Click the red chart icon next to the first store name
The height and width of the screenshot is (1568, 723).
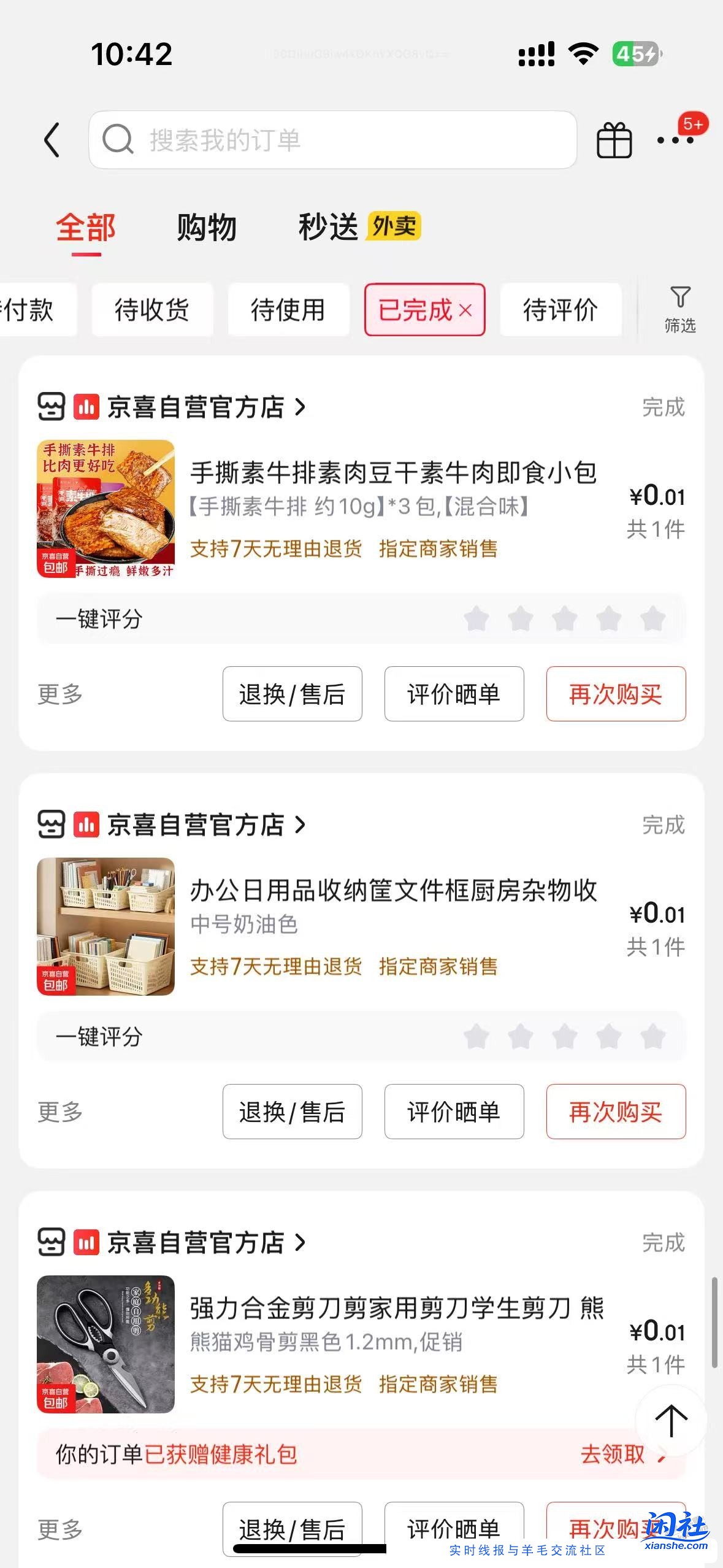(x=86, y=407)
